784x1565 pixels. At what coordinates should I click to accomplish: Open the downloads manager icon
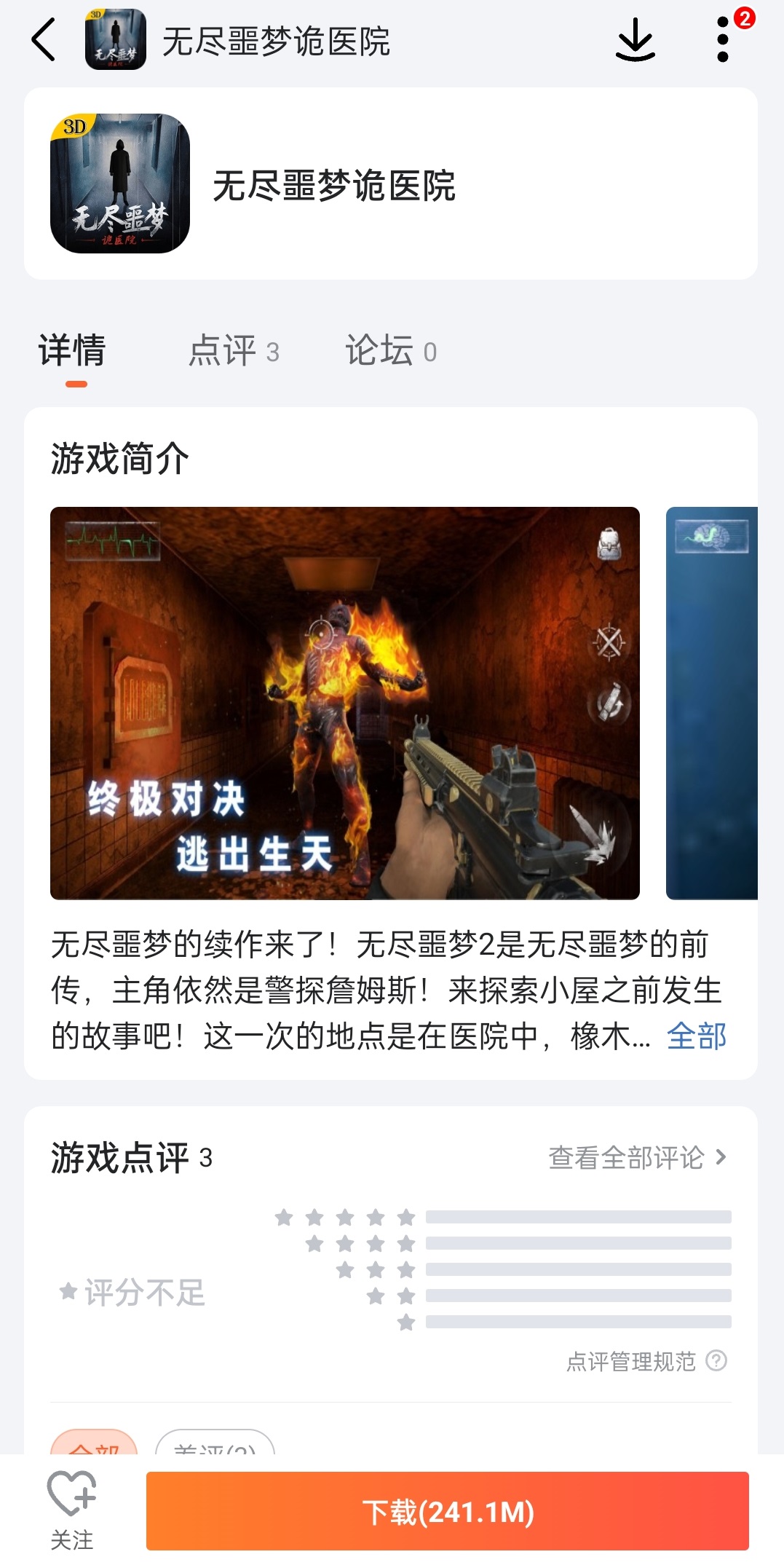635,40
